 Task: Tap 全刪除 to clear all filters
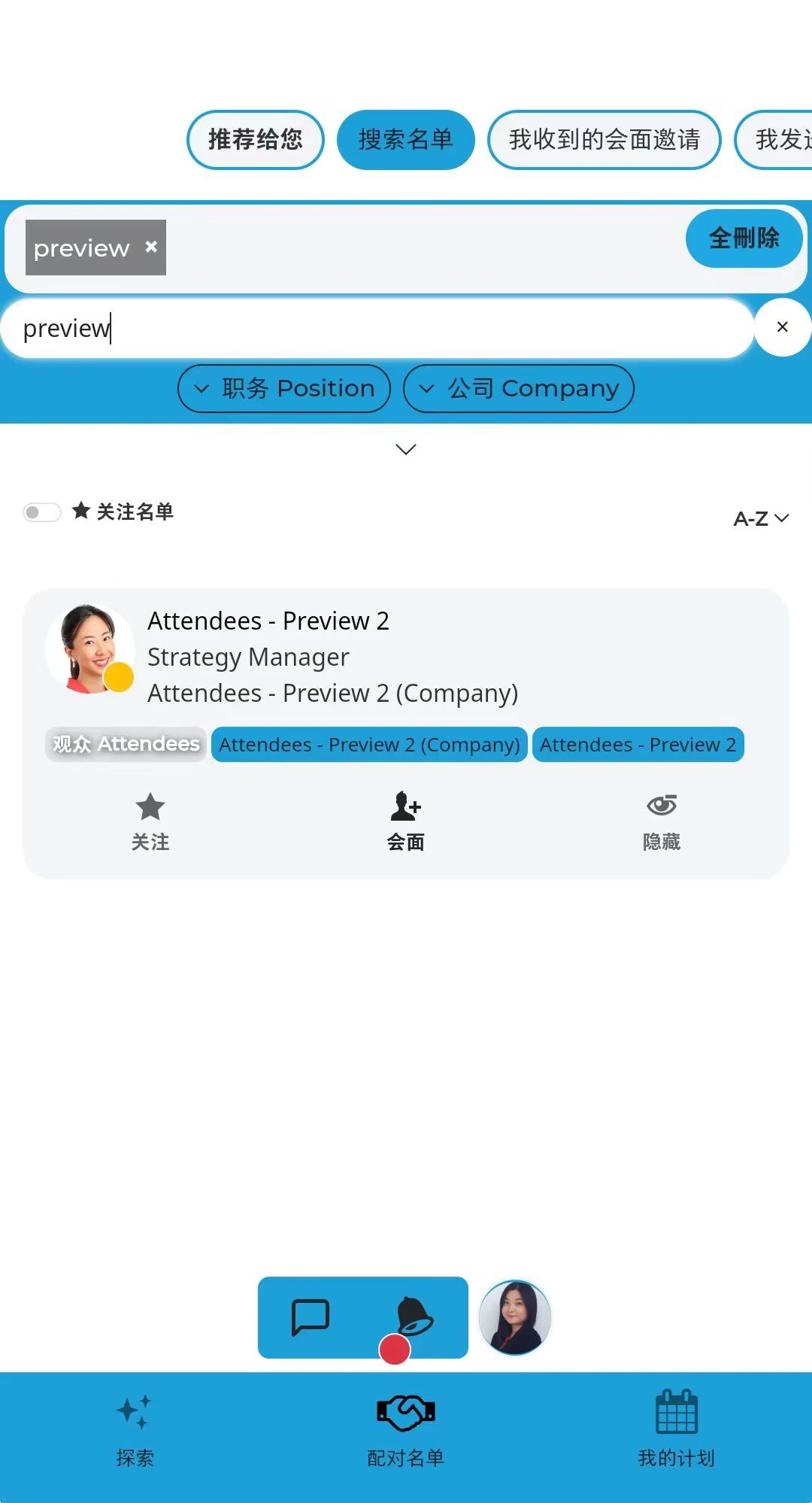744,238
